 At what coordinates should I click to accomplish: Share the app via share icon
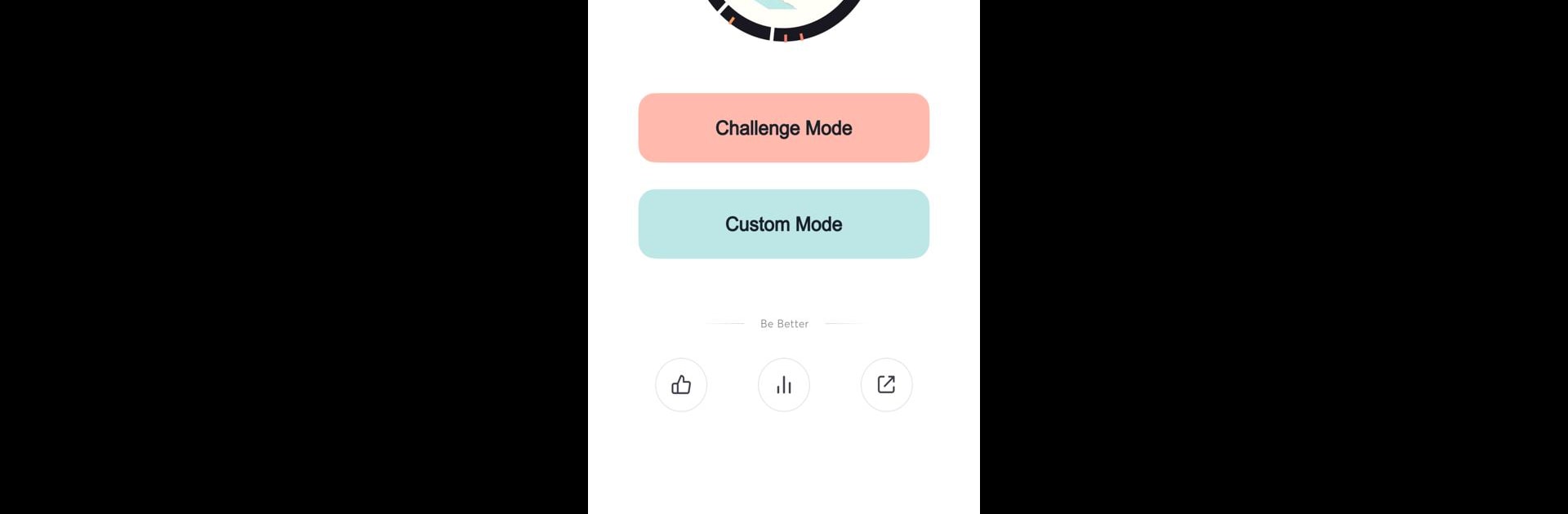click(x=886, y=384)
